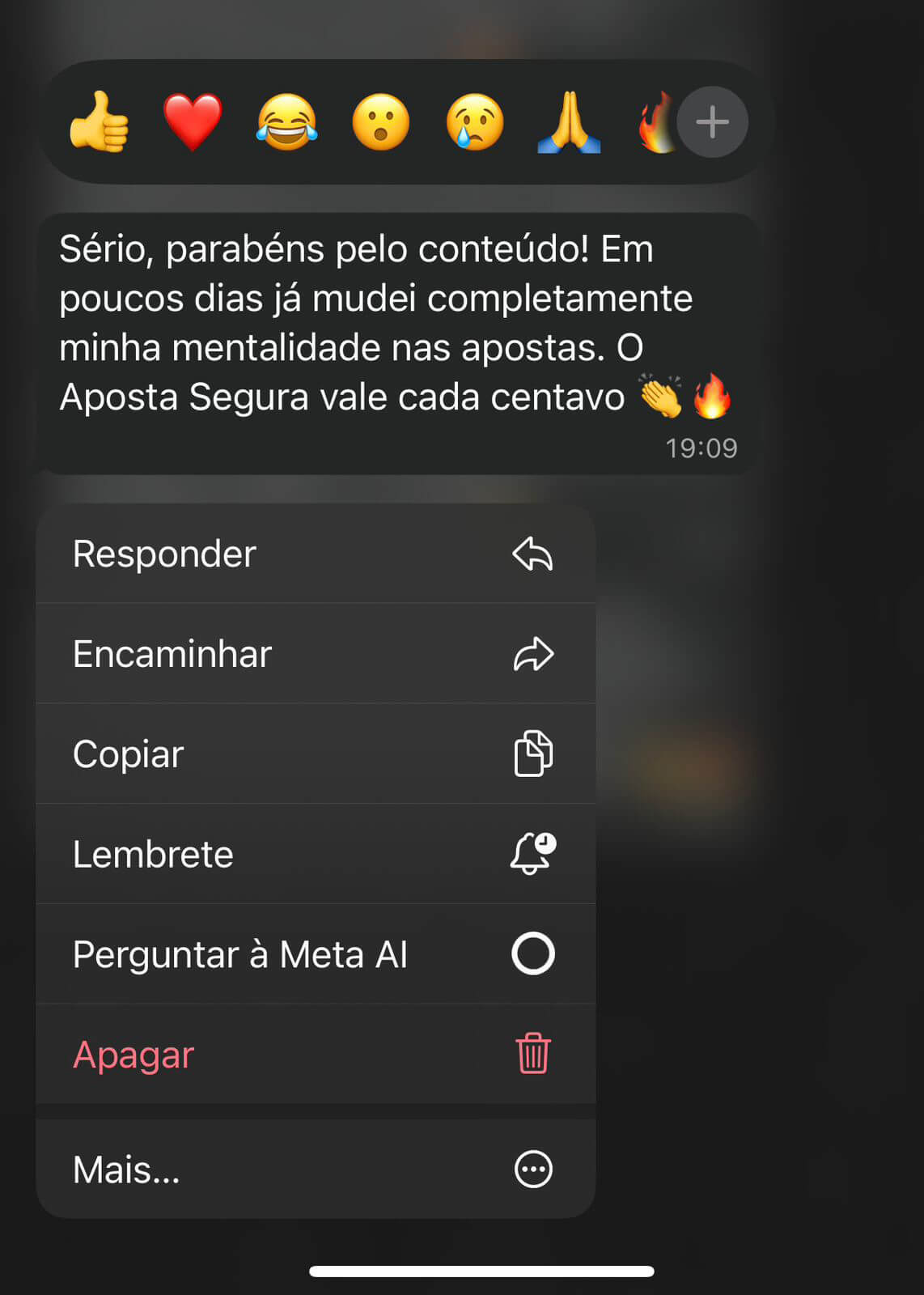Set a Lembrete for this message
The width and height of the screenshot is (924, 1295).
point(316,854)
